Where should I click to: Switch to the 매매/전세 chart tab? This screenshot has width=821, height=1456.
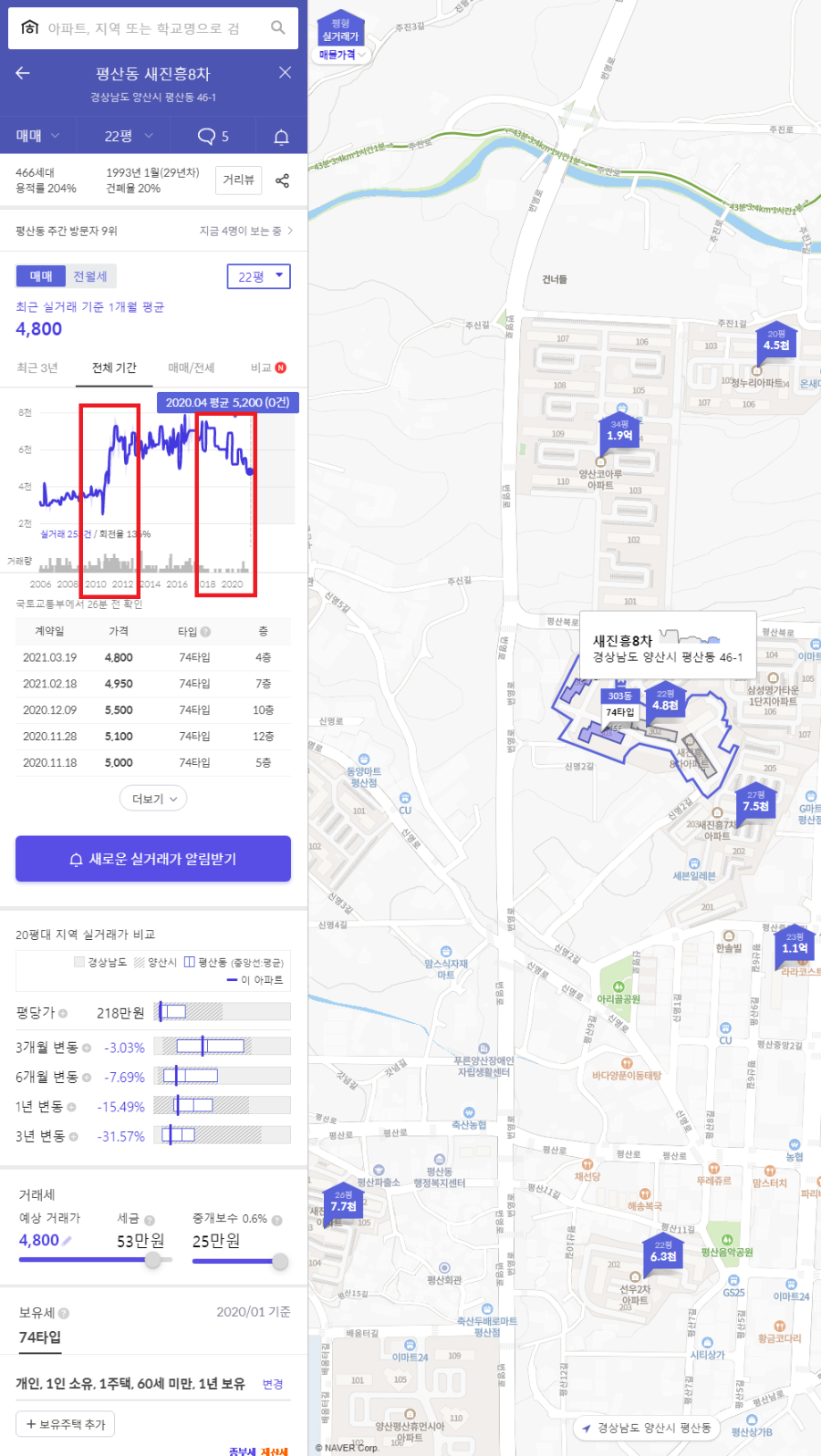coord(191,367)
